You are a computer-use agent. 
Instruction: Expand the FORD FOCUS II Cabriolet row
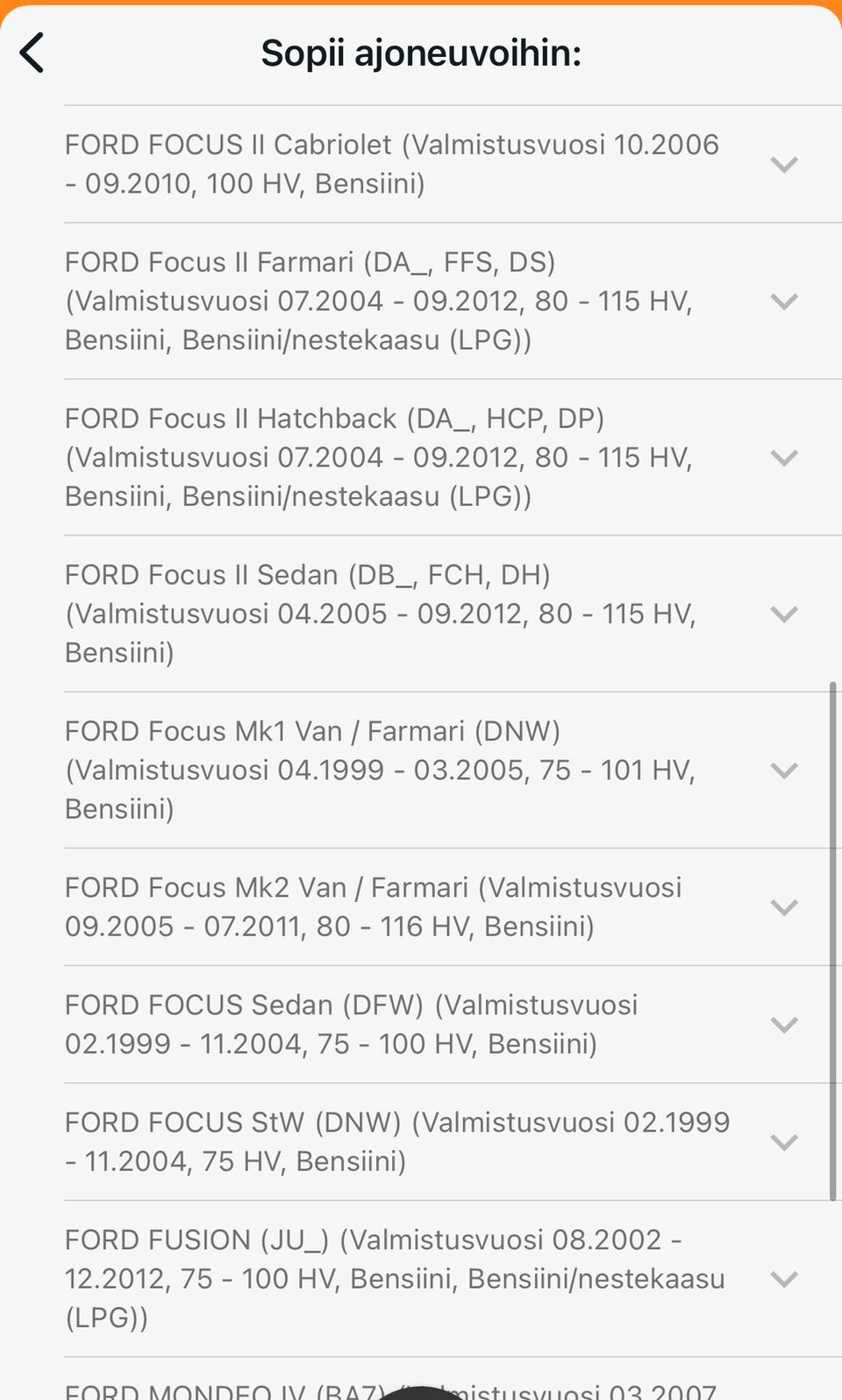click(783, 165)
